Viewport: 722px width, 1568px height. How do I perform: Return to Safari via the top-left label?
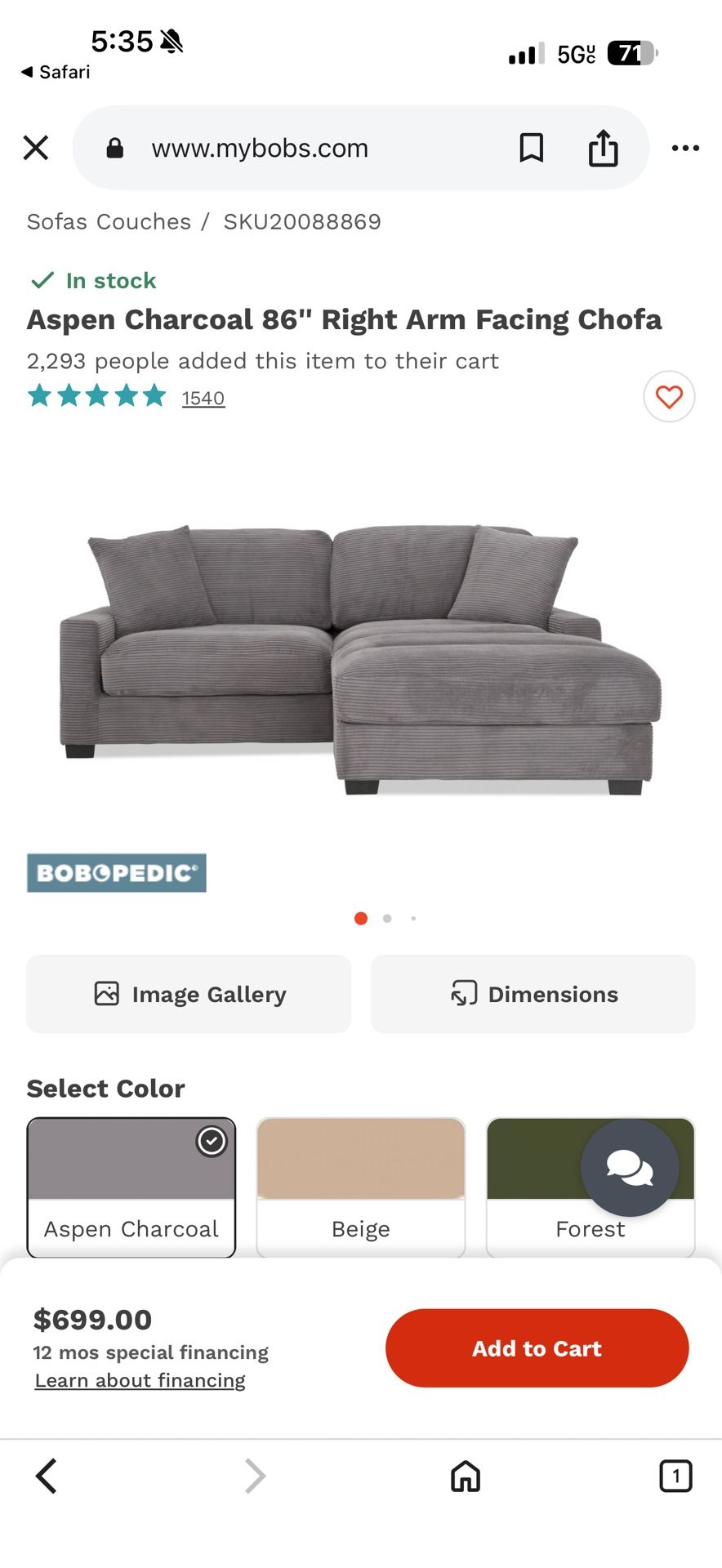click(x=54, y=72)
